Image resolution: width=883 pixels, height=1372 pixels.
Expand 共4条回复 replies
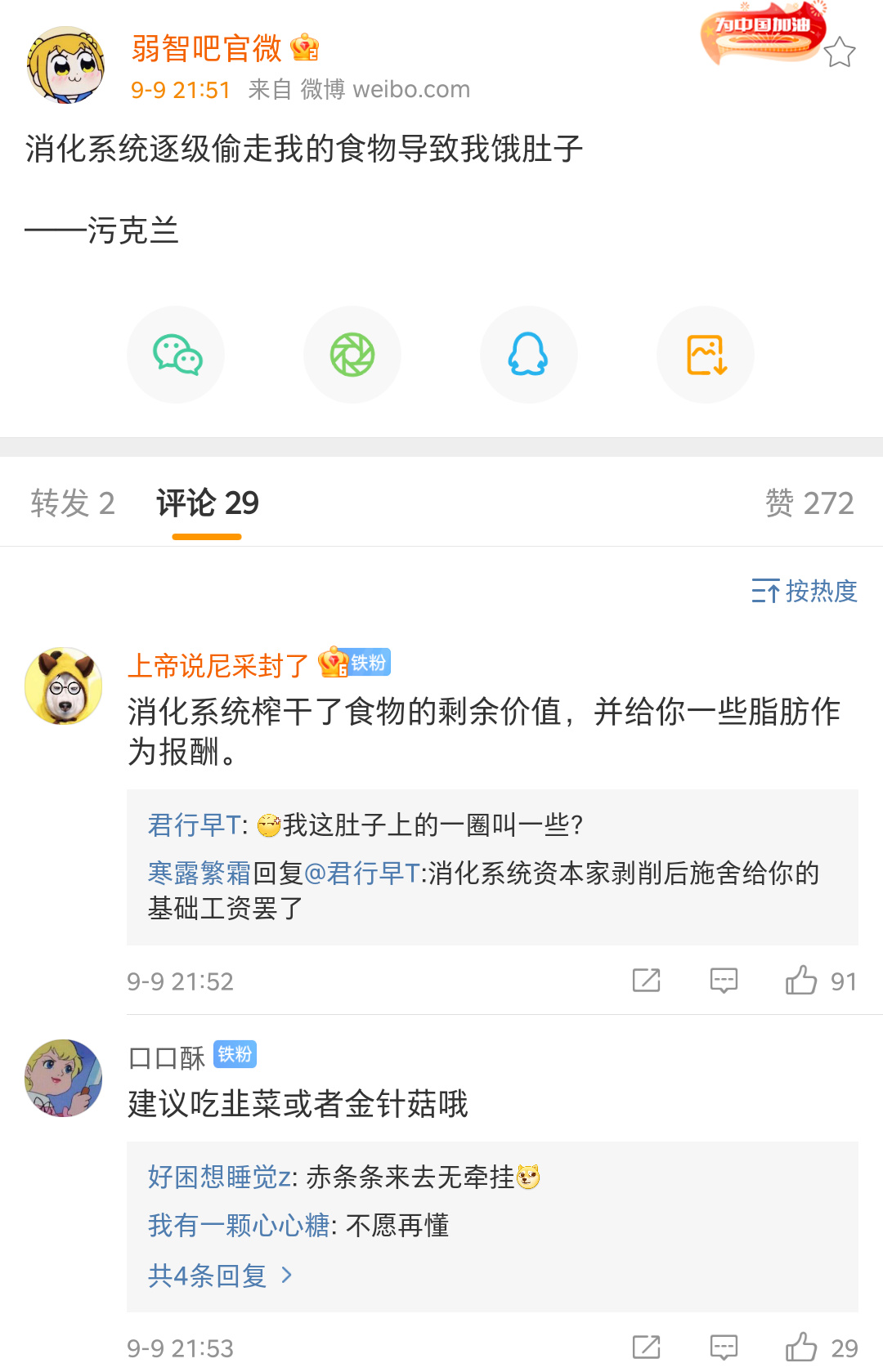point(219,1275)
